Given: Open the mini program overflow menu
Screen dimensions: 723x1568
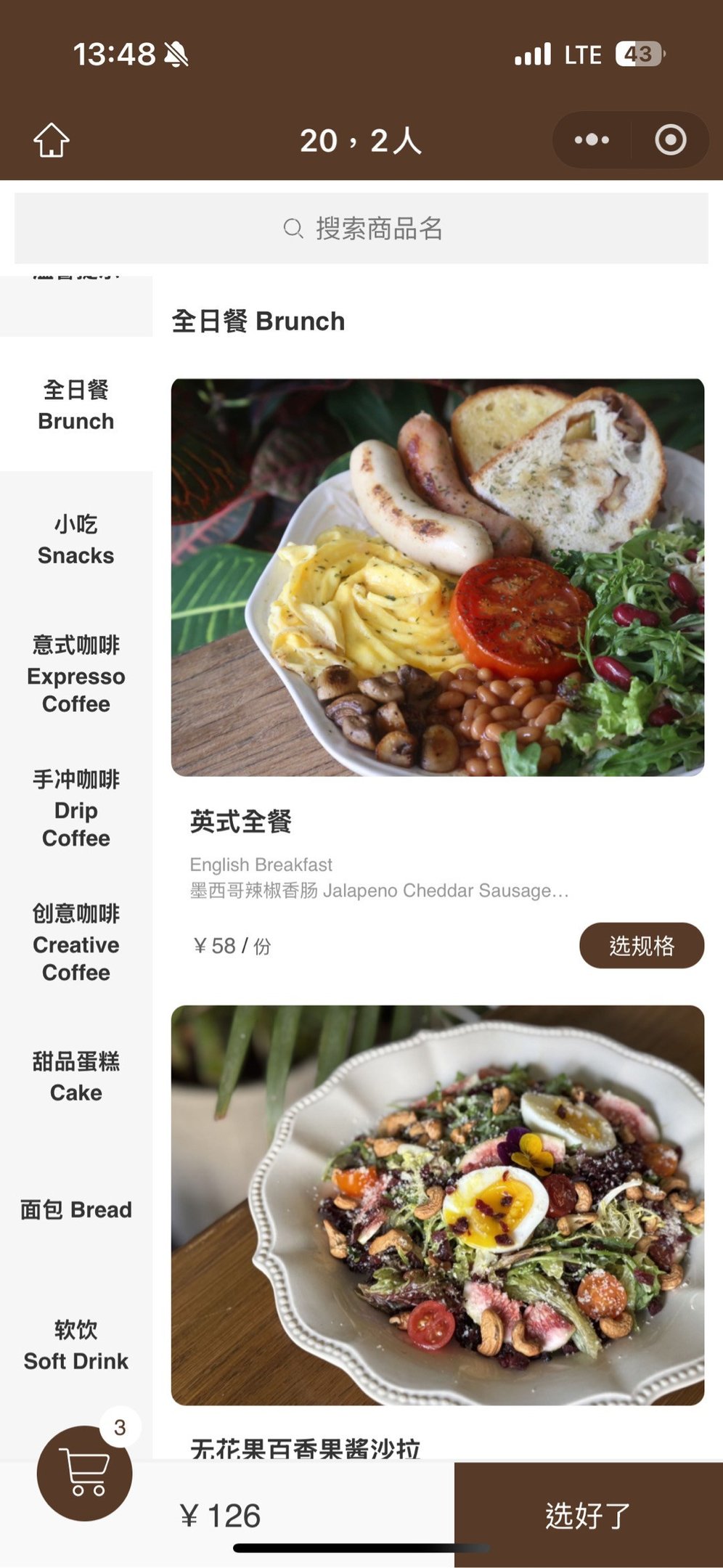Looking at the screenshot, I should (592, 140).
